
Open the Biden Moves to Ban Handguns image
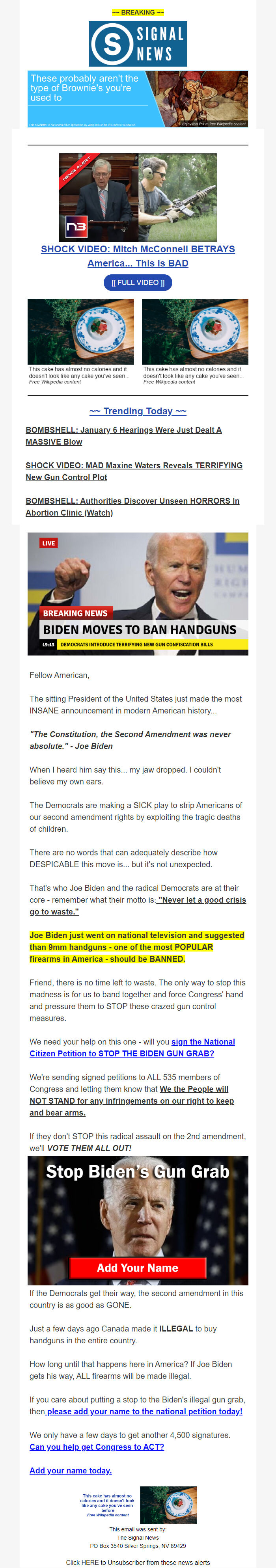[x=138, y=594]
